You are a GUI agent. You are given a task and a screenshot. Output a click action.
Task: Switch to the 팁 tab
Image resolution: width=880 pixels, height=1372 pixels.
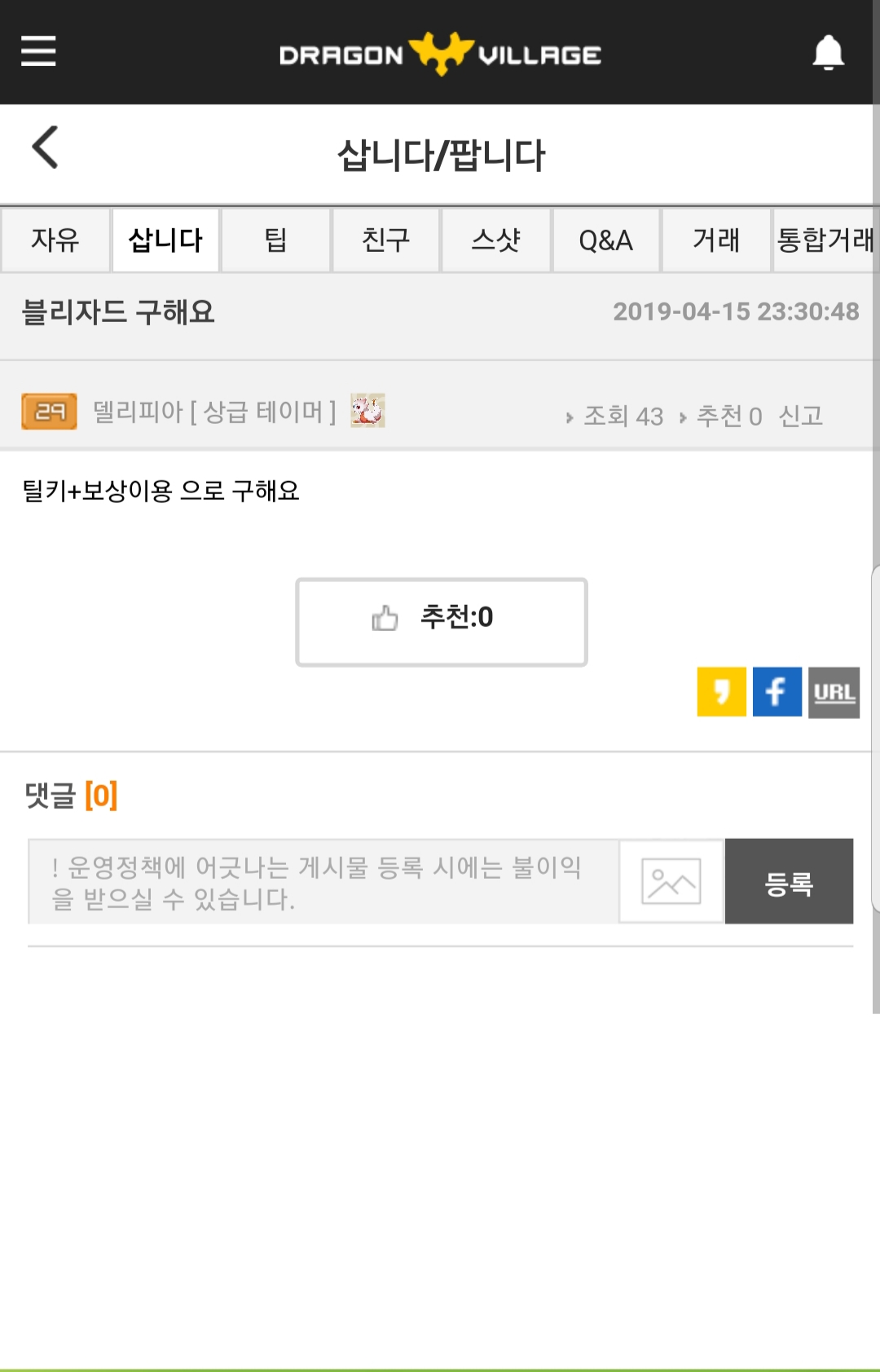(x=275, y=240)
